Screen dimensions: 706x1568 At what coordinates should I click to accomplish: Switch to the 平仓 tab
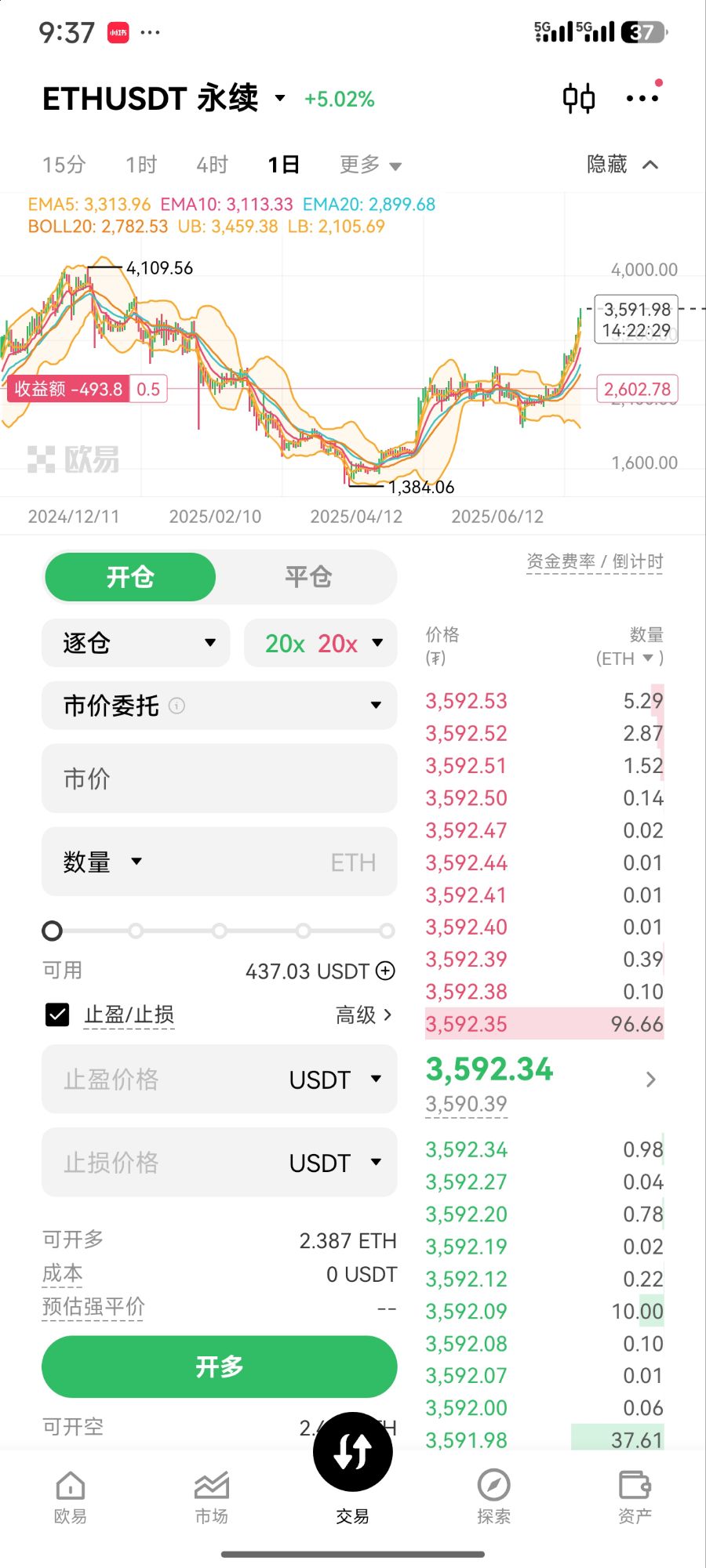[308, 577]
